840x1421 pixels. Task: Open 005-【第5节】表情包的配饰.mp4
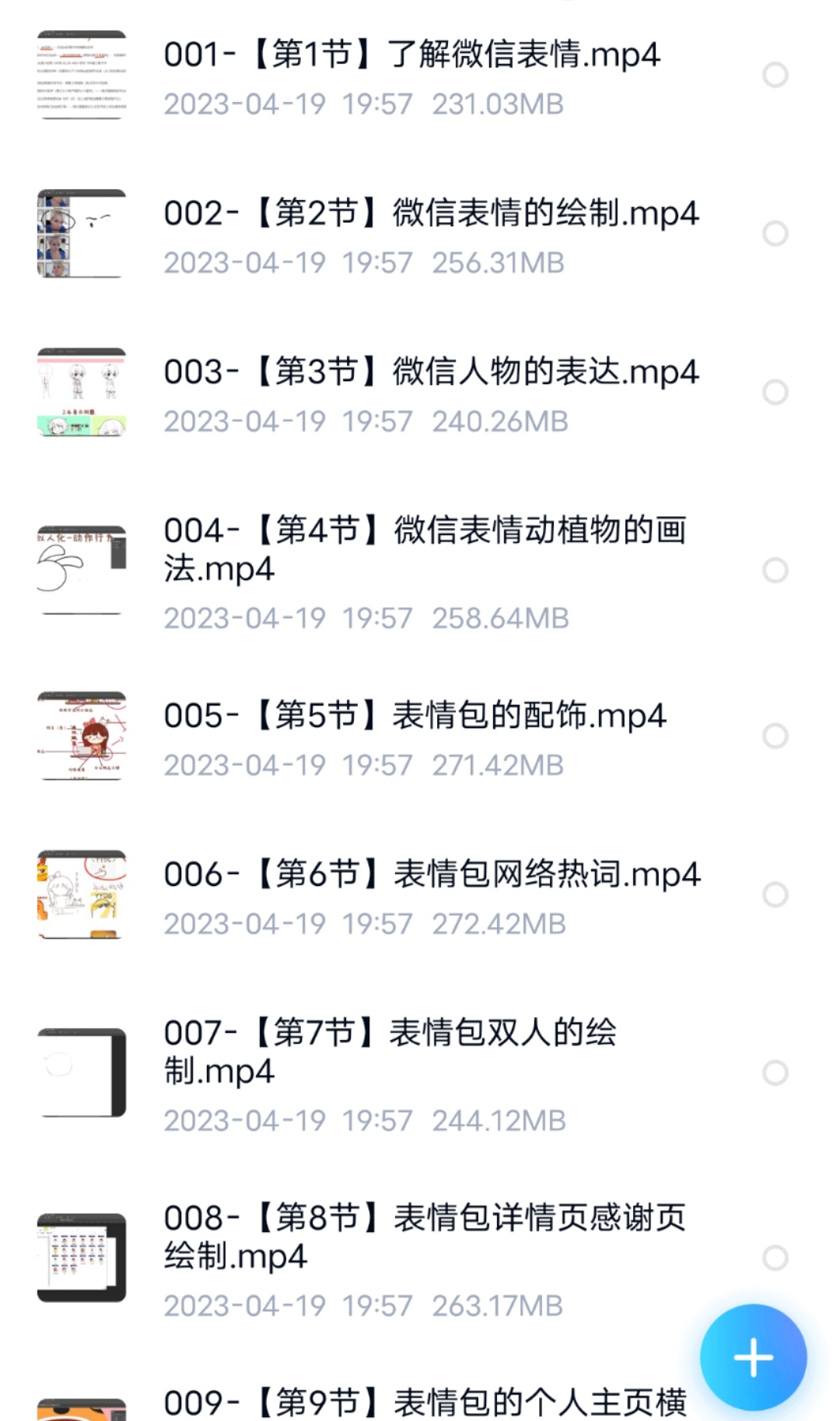[x=416, y=717]
